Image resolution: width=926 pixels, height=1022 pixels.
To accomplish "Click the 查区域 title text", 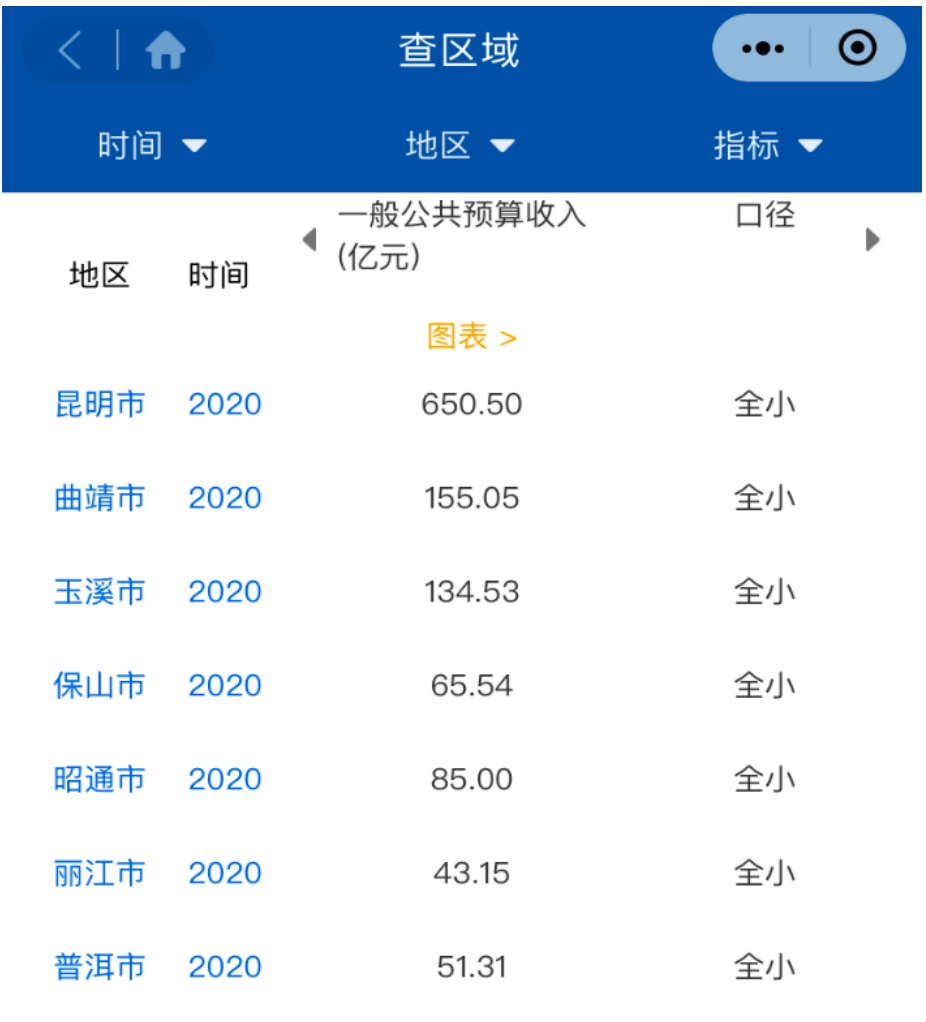I will pyautogui.click(x=462, y=49).
